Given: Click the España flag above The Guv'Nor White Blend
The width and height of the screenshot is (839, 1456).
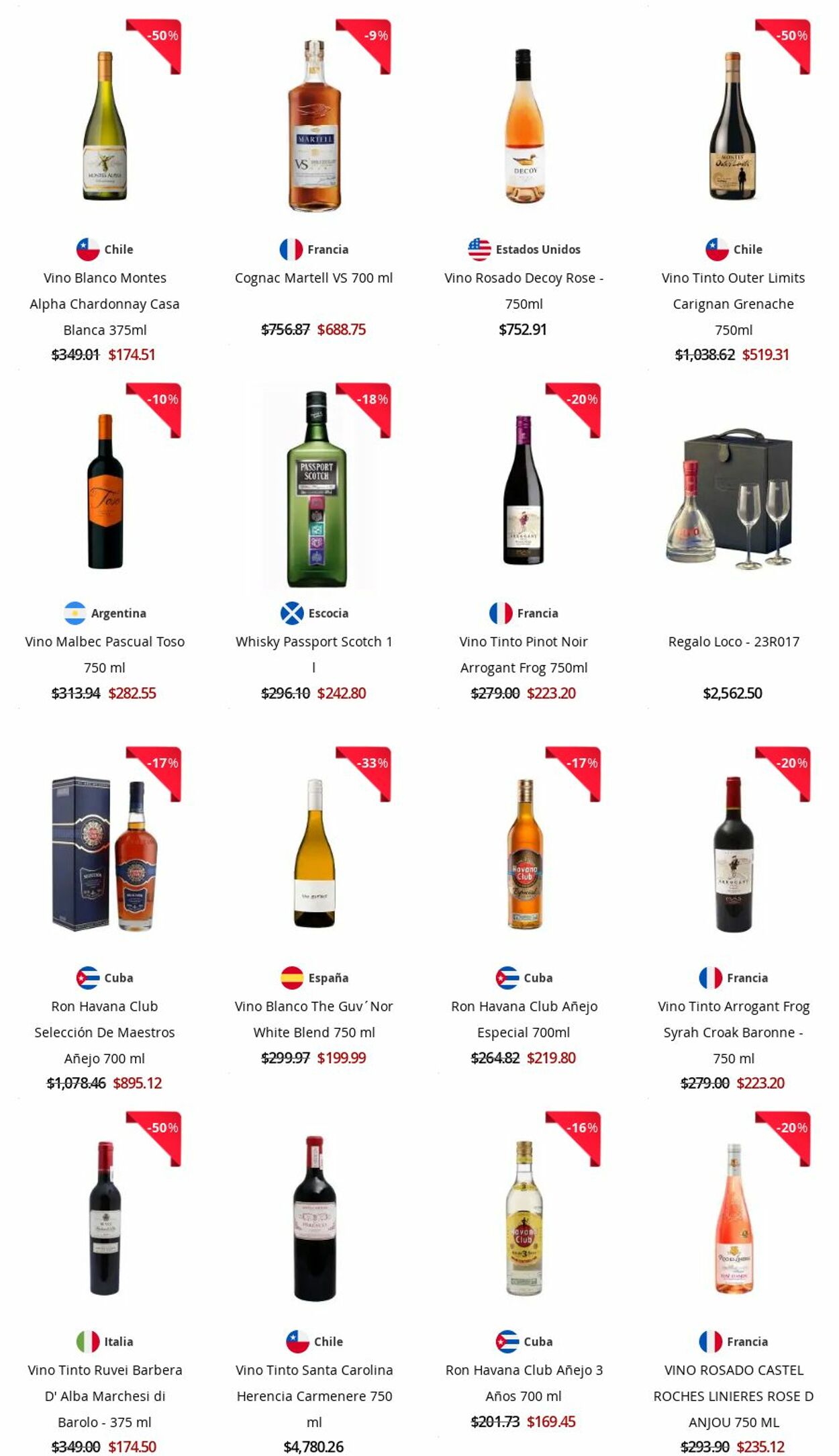Looking at the screenshot, I should [293, 978].
